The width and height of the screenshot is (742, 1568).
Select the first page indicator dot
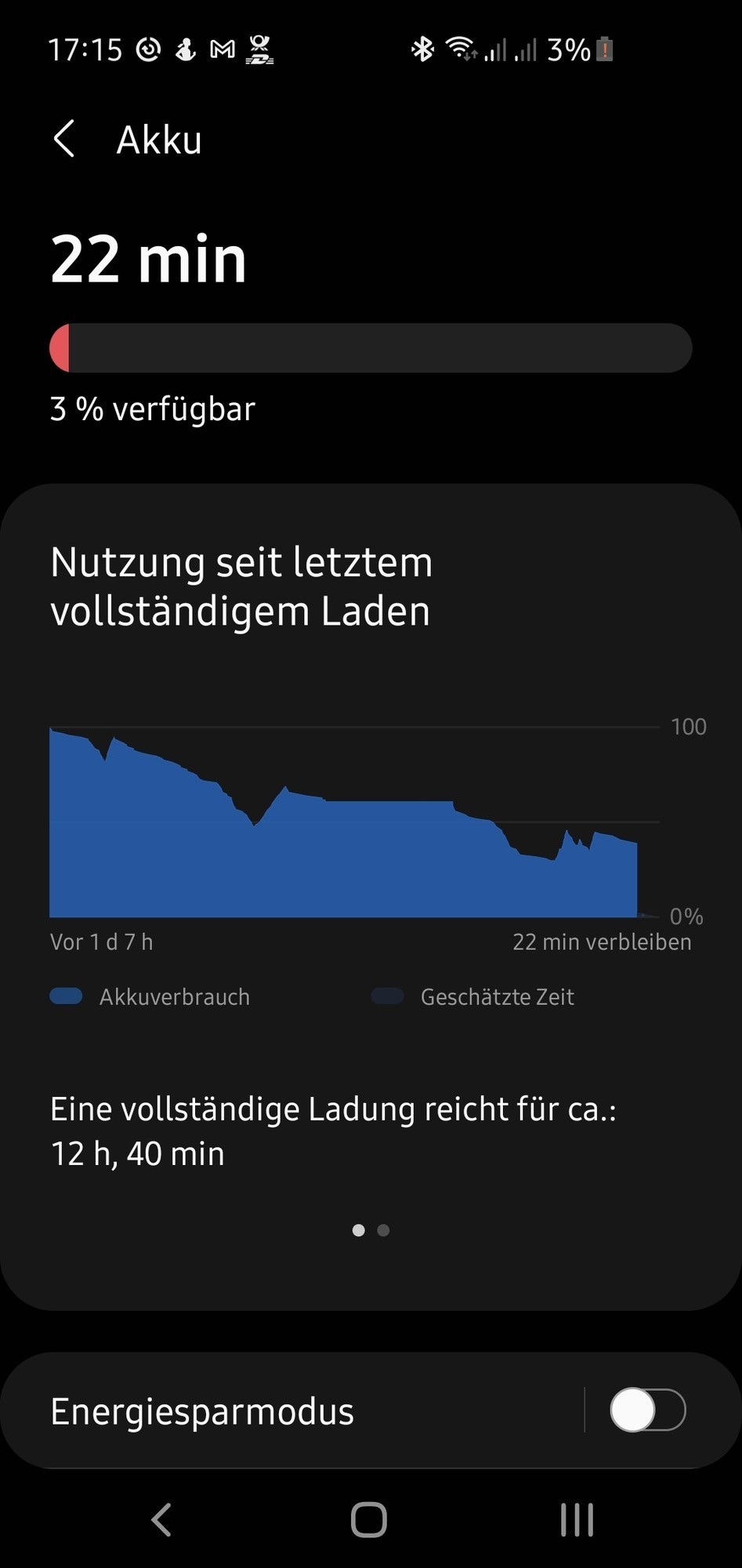click(x=359, y=1230)
